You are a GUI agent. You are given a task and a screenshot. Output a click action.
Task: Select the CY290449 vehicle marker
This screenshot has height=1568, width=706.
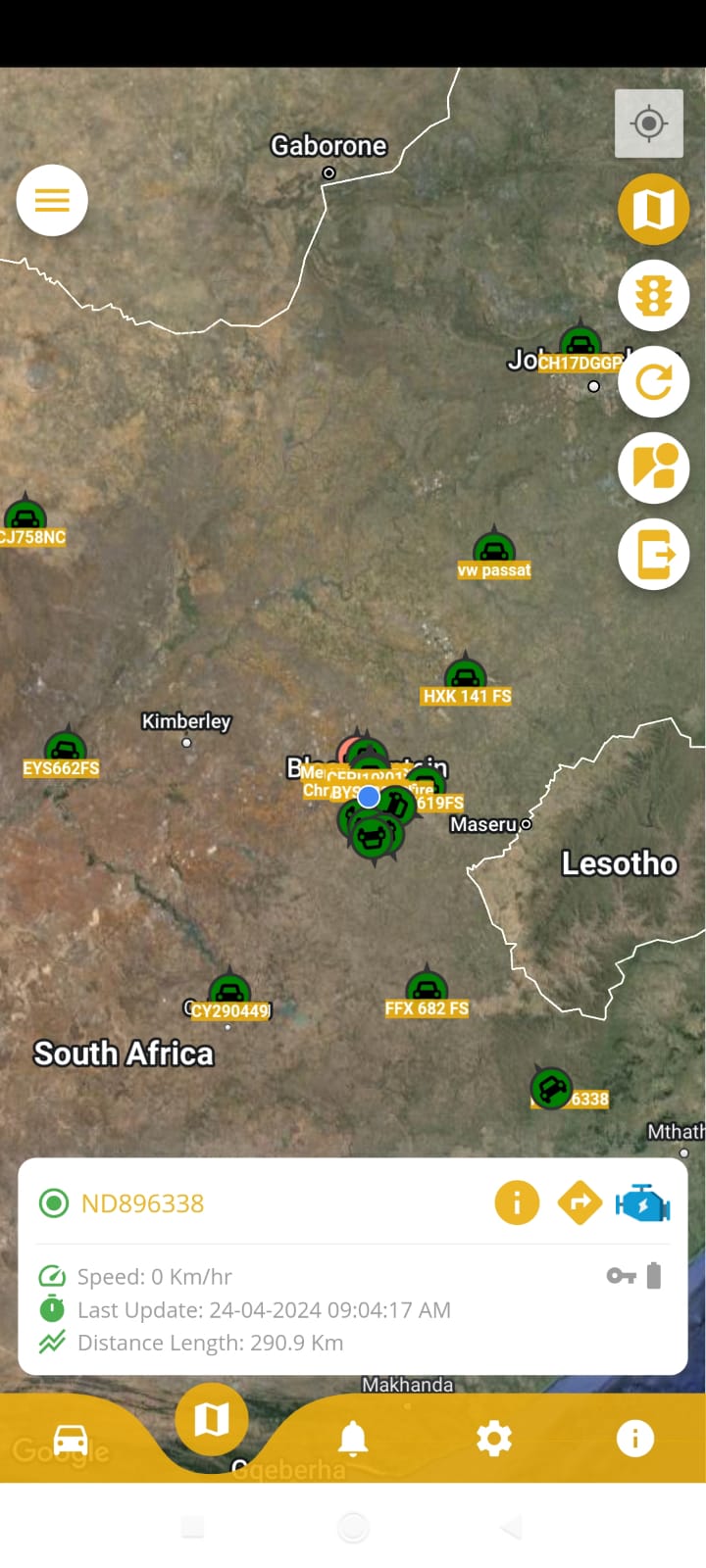(229, 992)
